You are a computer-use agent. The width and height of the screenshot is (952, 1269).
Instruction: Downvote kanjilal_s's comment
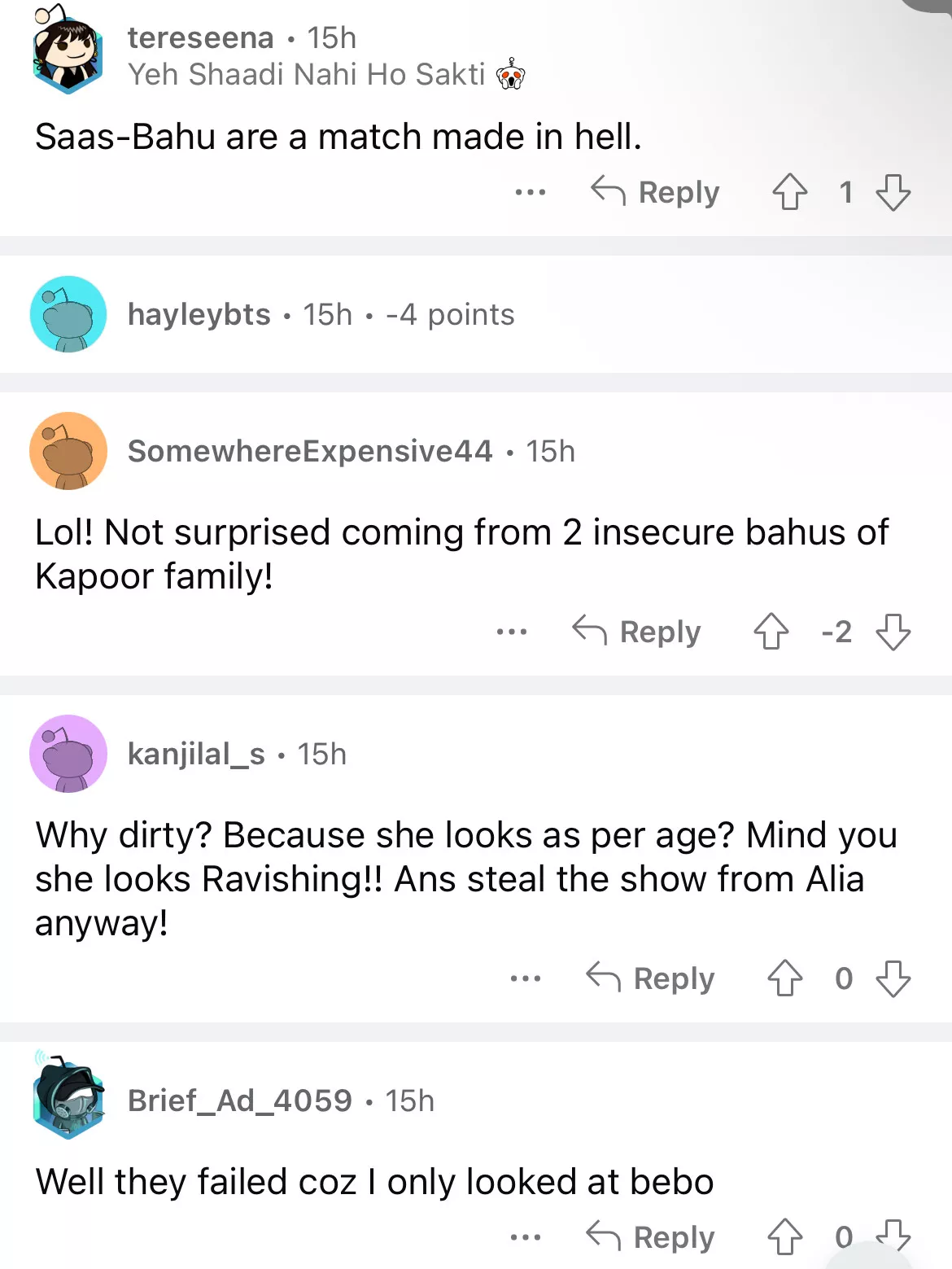893,978
